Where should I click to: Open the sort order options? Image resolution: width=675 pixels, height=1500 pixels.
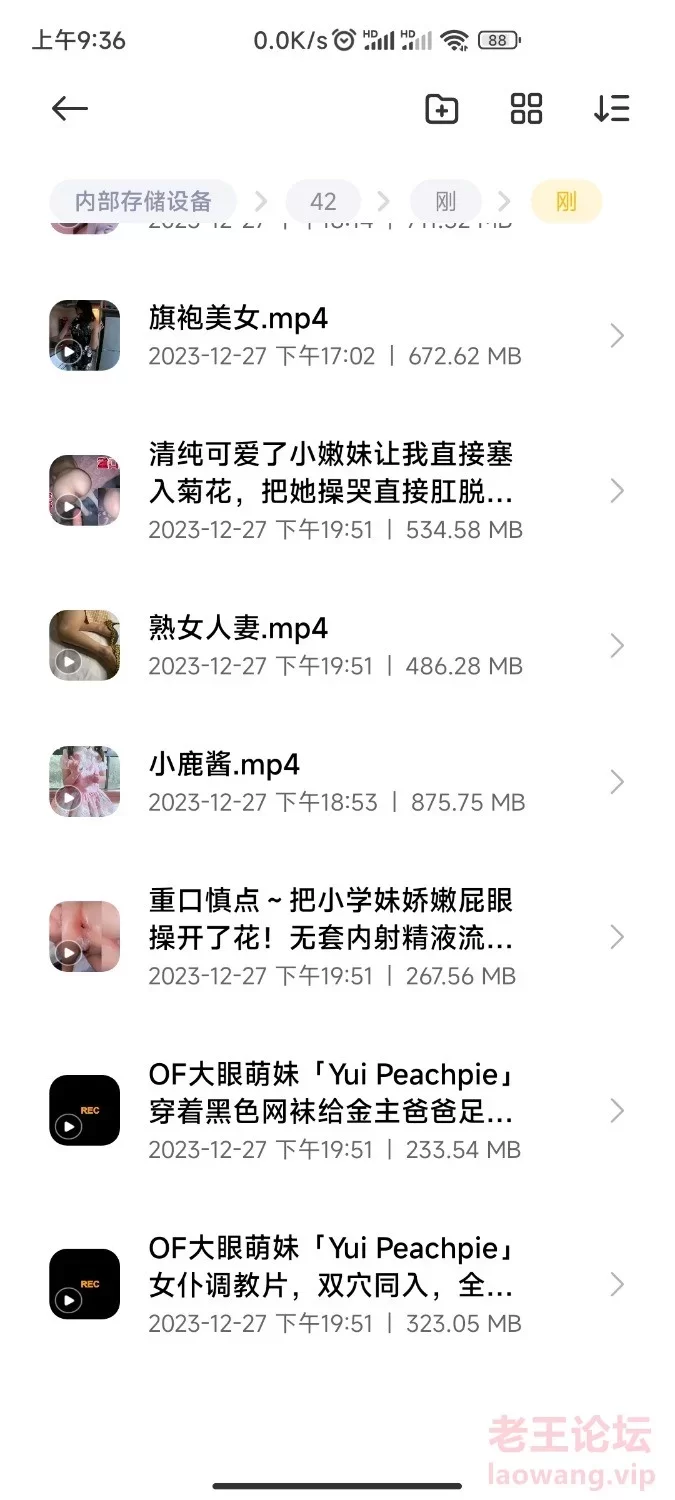[611, 109]
